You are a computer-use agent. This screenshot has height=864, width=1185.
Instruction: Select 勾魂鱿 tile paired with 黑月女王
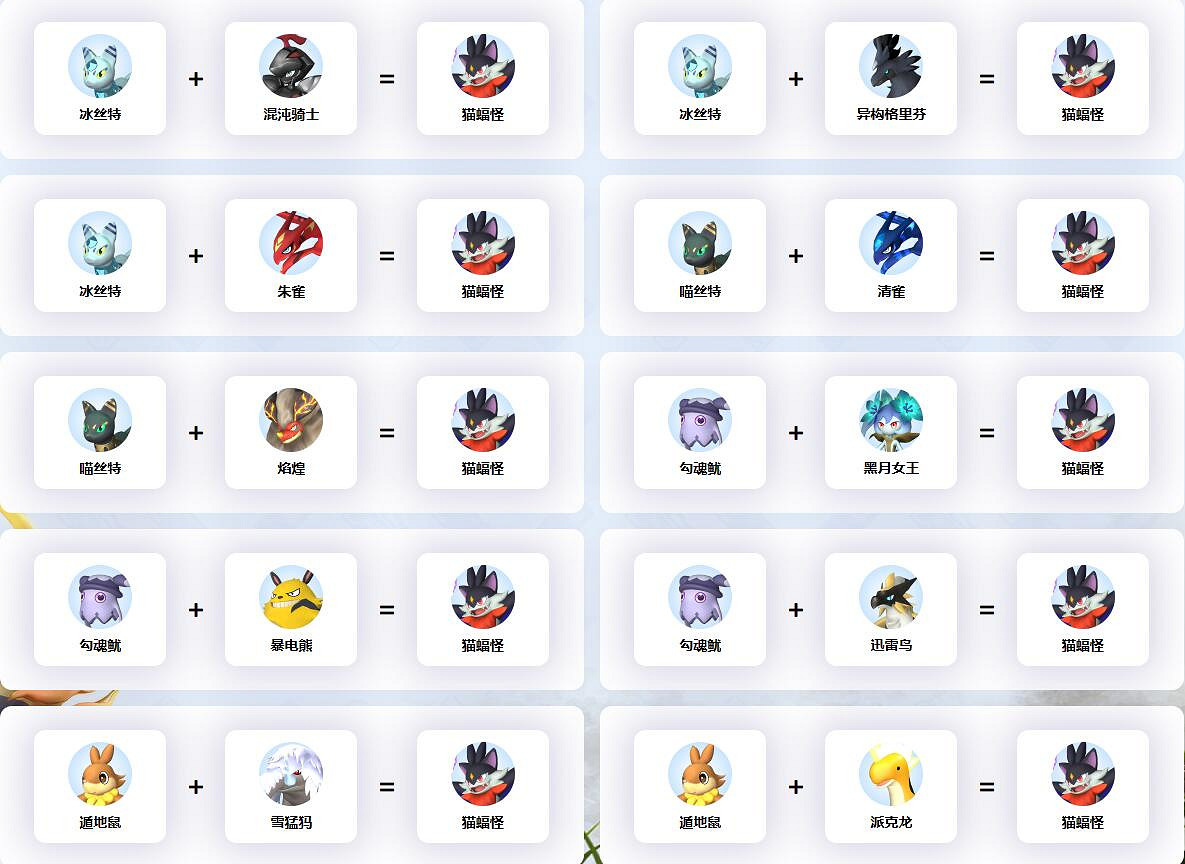point(700,433)
